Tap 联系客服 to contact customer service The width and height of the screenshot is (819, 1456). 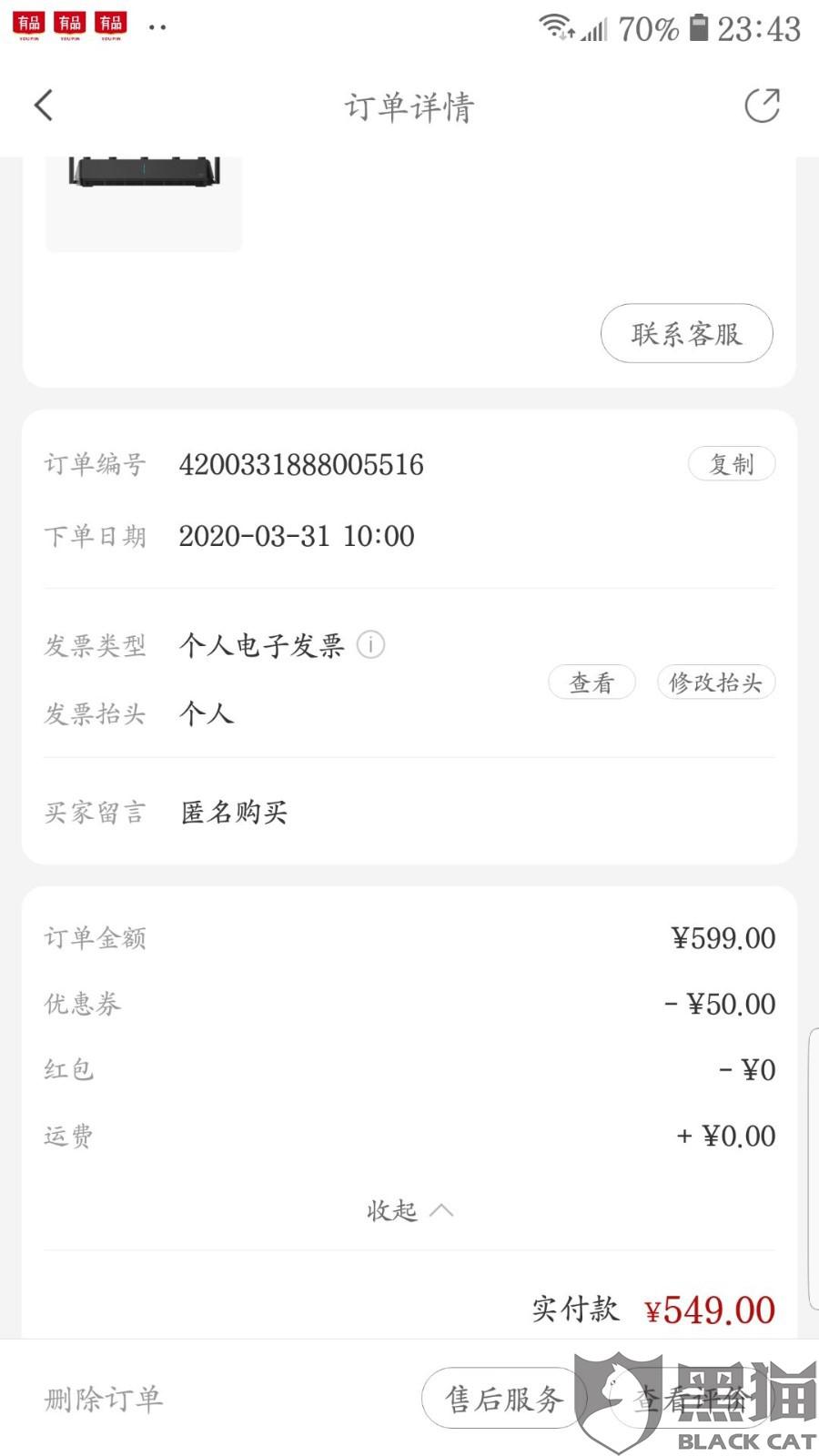[x=687, y=333]
